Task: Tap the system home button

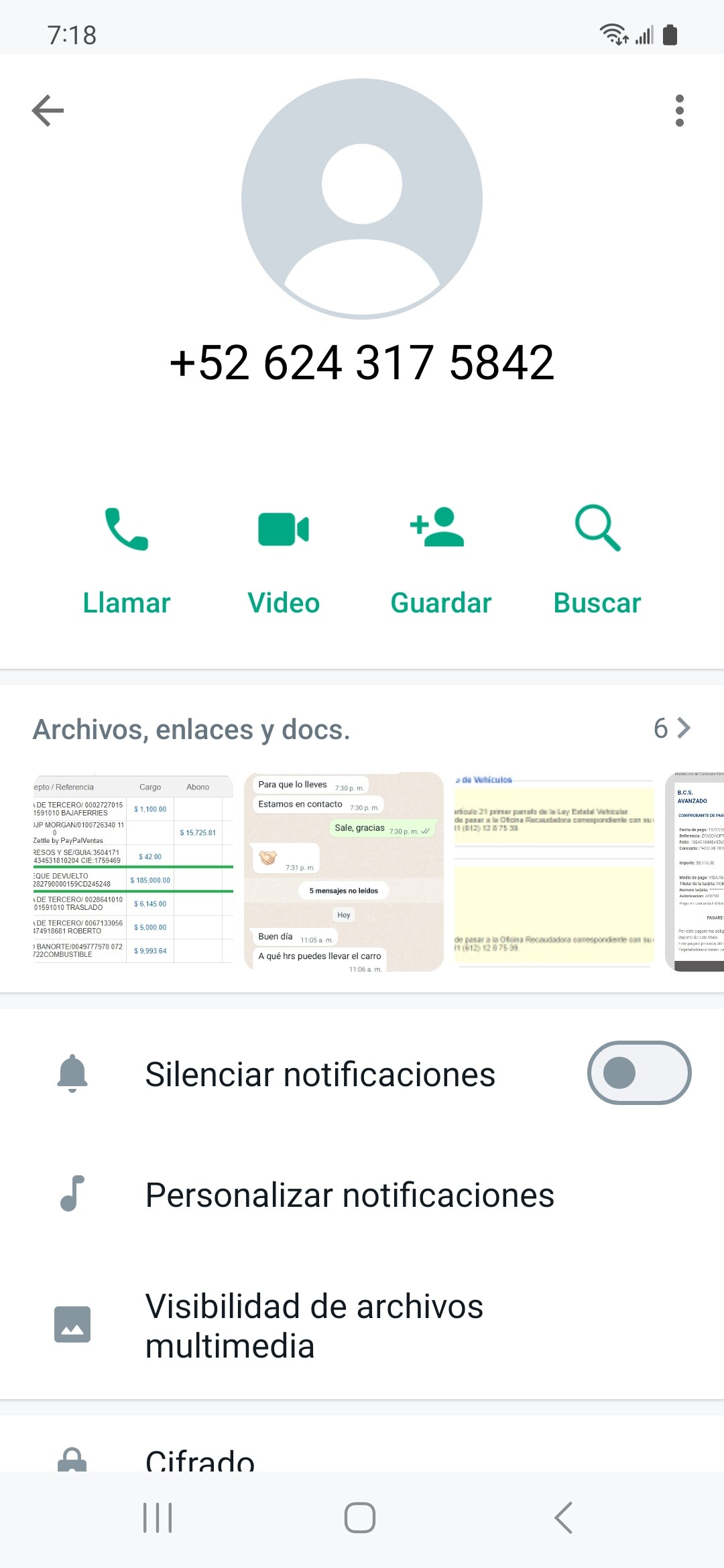Action: tap(360, 1518)
